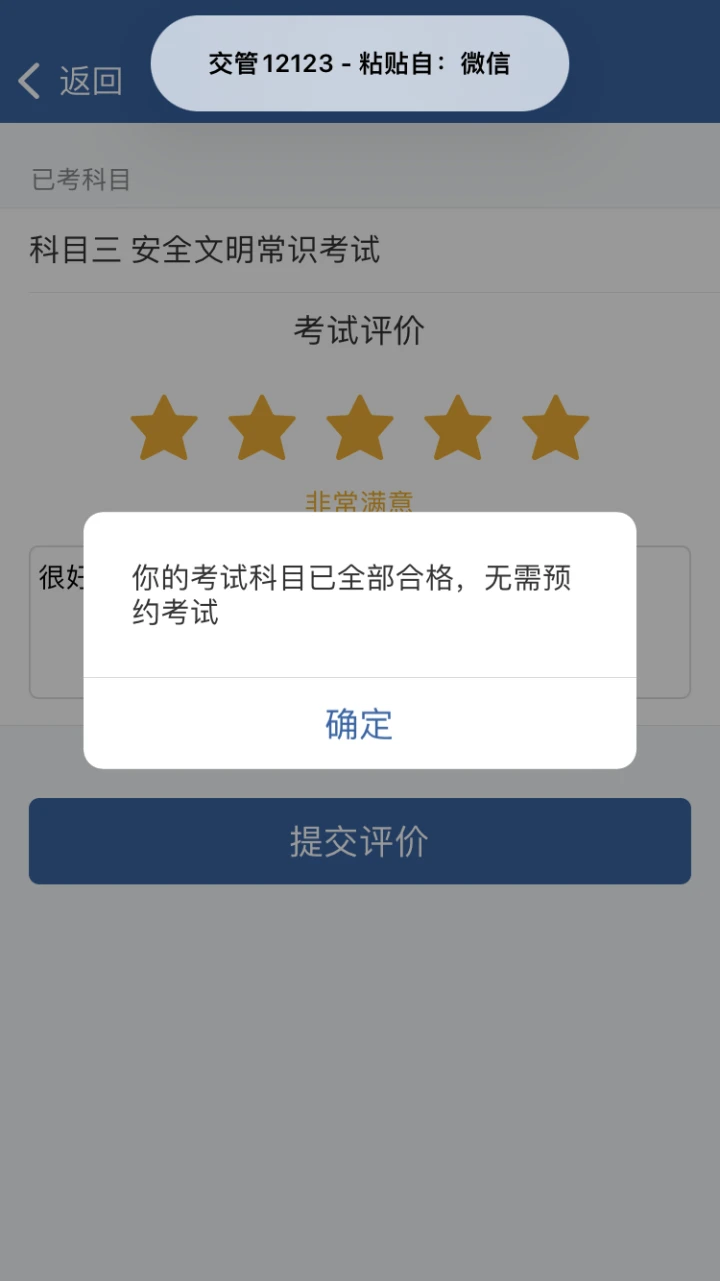Rate the exam four stars
This screenshot has width=720, height=1281.
click(457, 428)
